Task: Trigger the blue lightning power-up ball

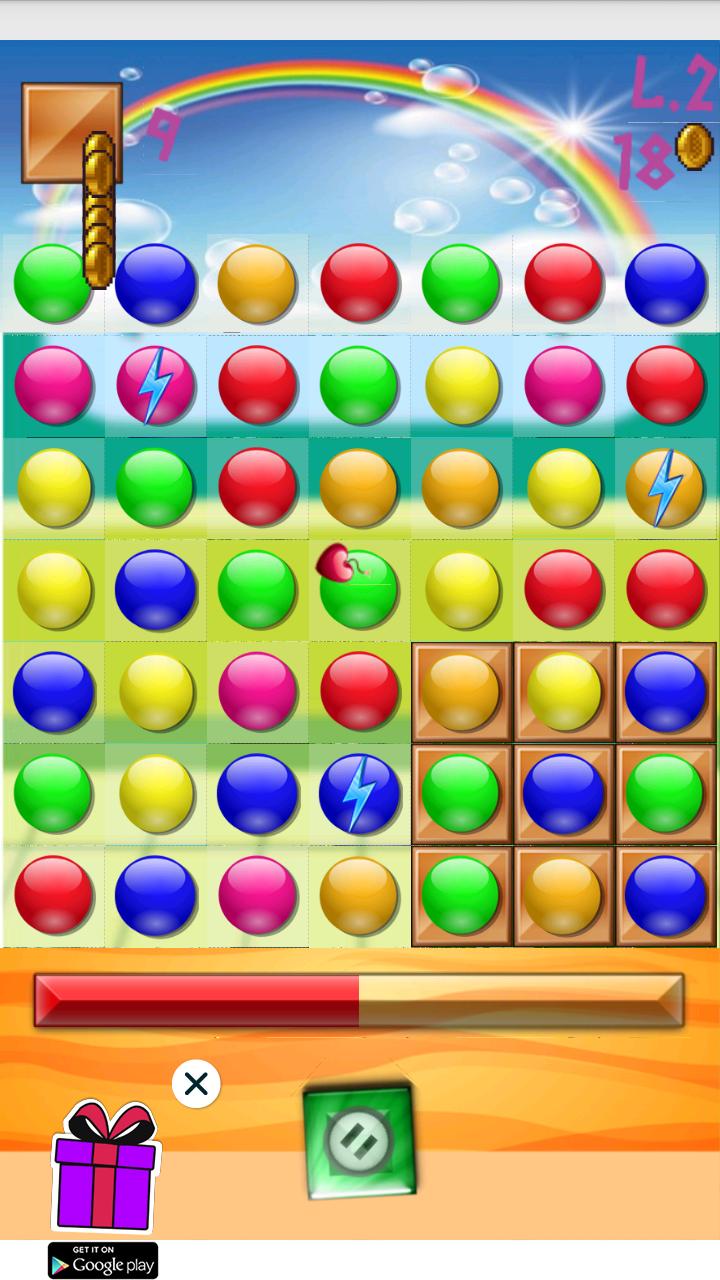Action: (x=359, y=793)
